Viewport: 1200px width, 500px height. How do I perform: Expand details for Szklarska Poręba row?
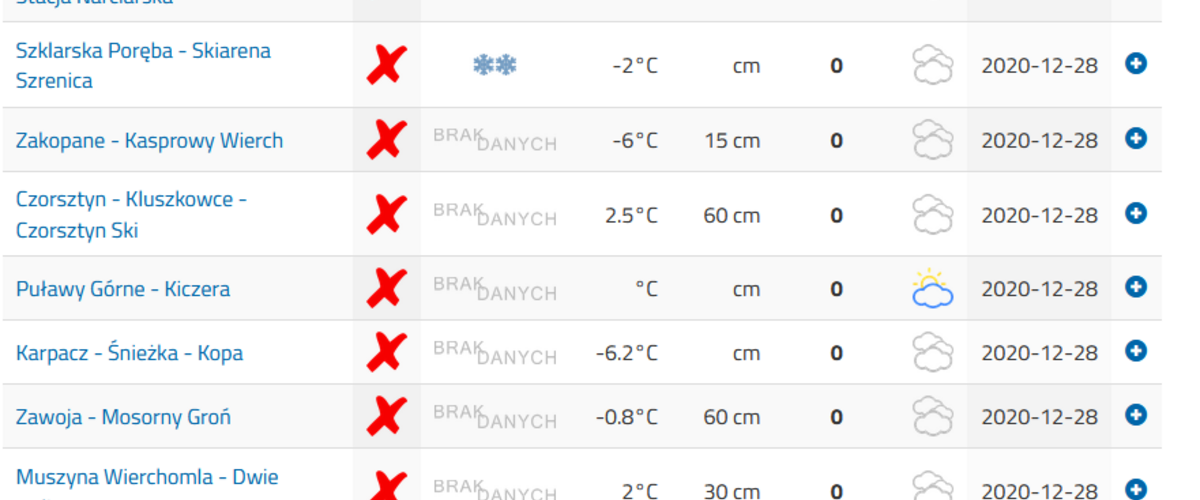1136,64
